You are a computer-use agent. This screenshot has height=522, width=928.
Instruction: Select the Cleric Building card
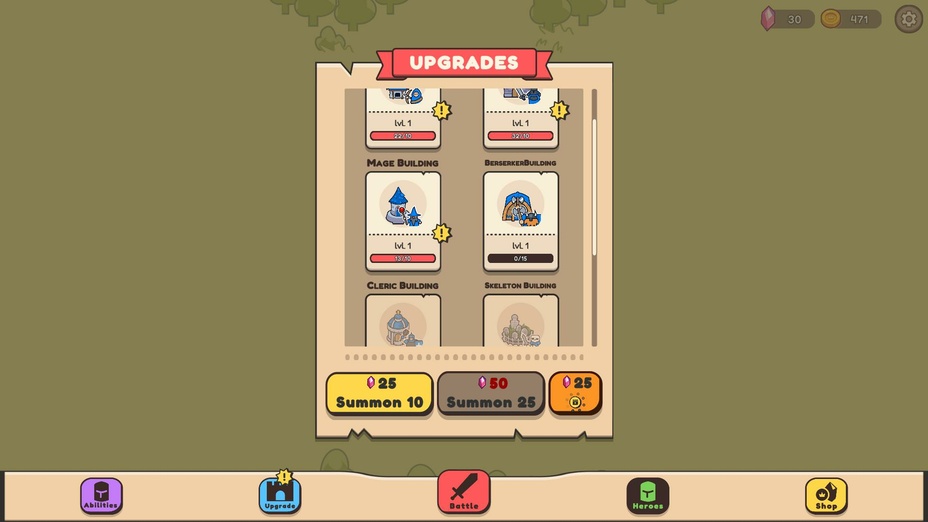(403, 321)
